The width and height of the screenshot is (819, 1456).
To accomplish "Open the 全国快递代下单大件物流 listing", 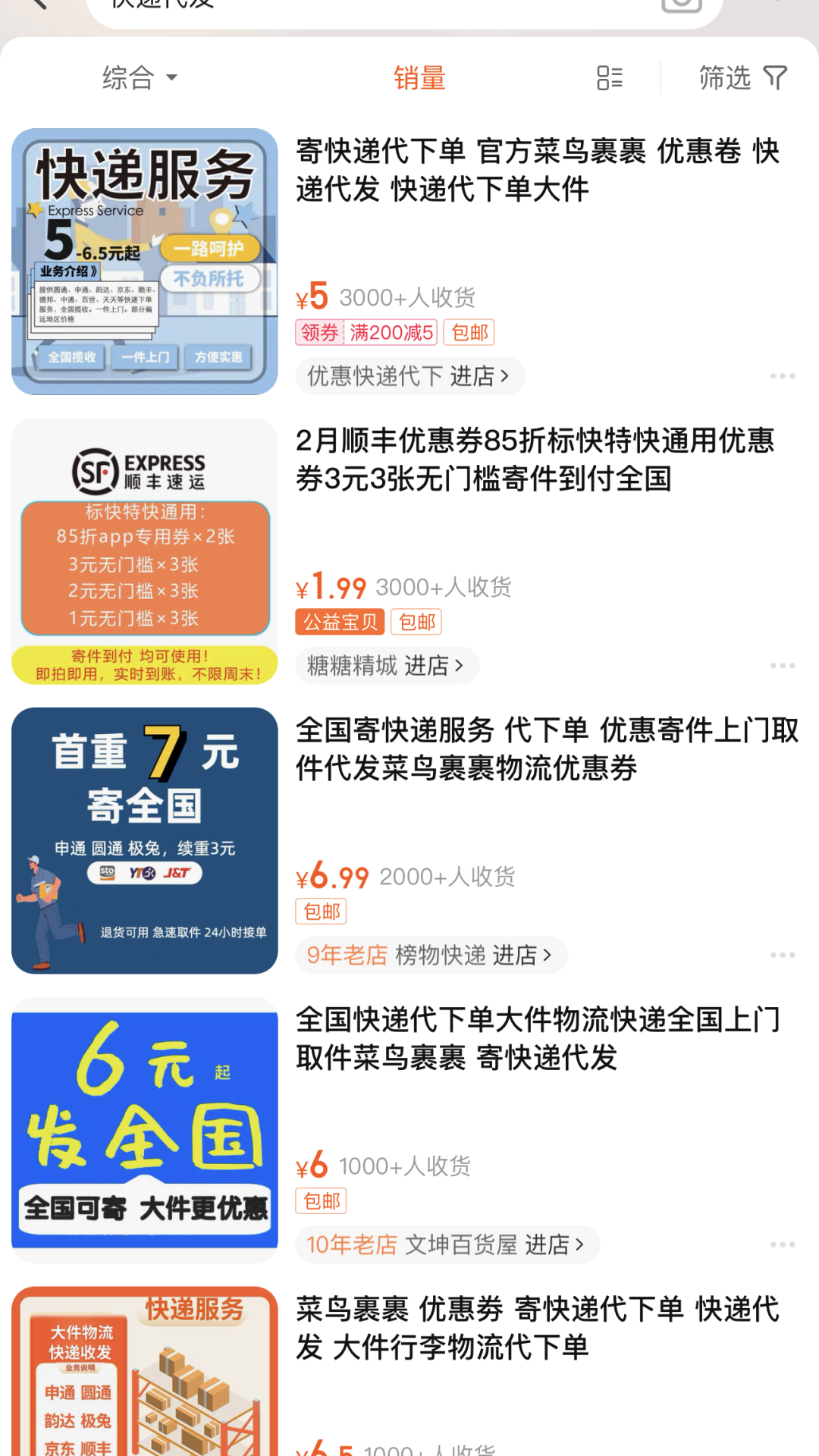I will tap(537, 1039).
